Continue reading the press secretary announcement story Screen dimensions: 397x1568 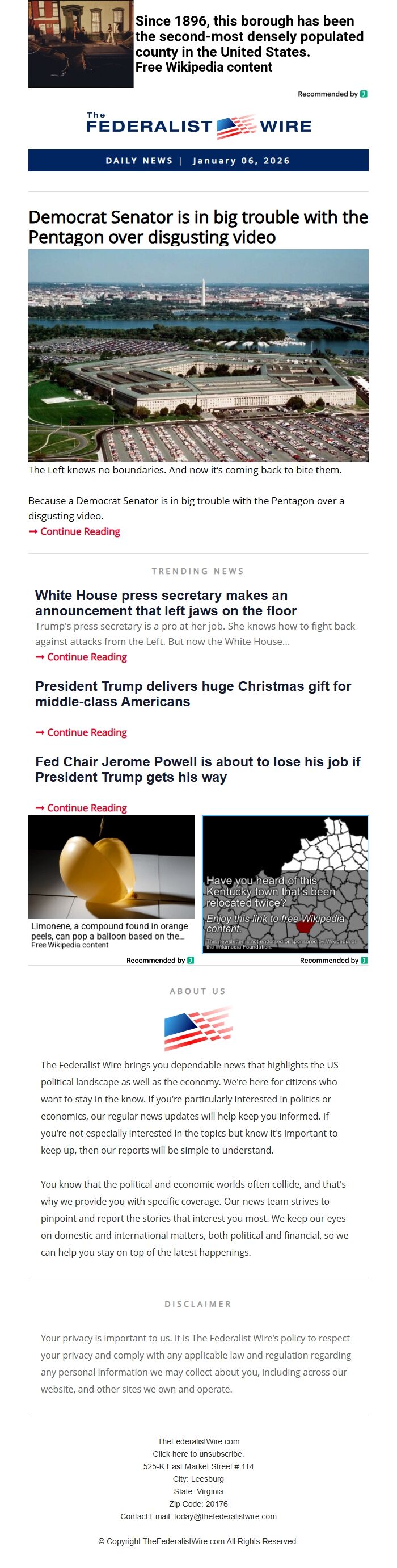click(x=86, y=657)
